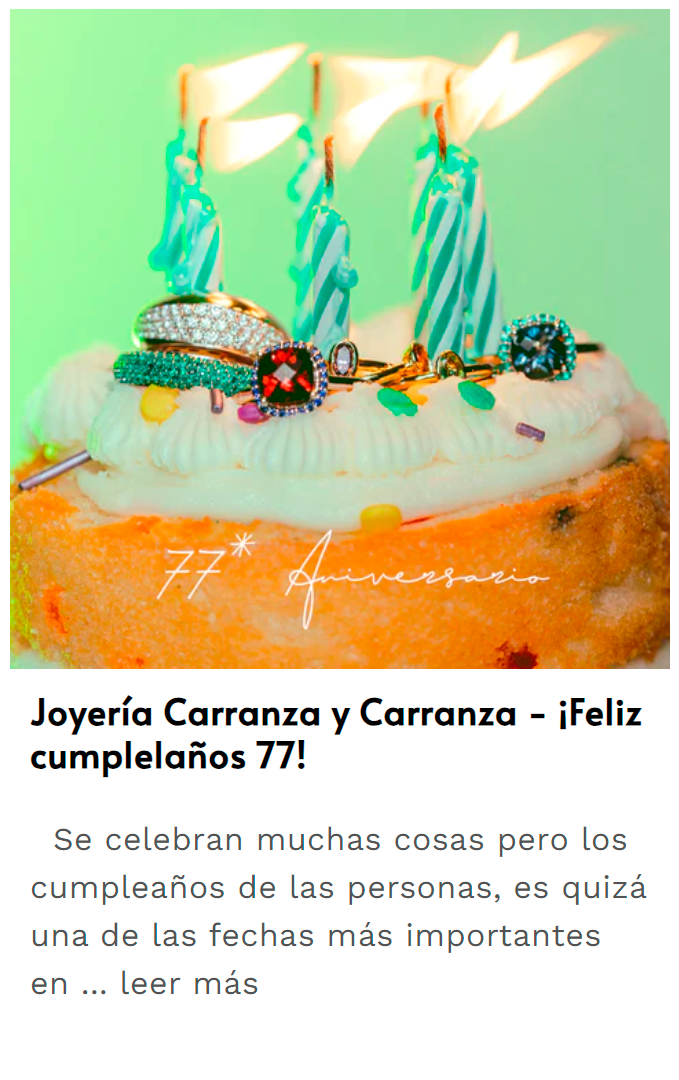The height and width of the screenshot is (1080, 679).
Task: Tap 'leer más' to read full post
Action: tap(189, 984)
